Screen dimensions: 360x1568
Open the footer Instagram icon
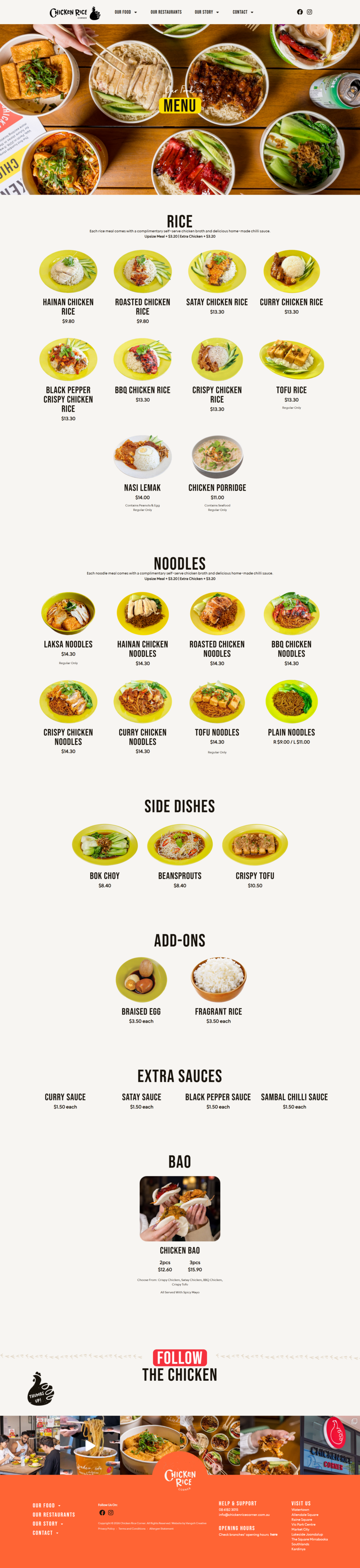111,1513
